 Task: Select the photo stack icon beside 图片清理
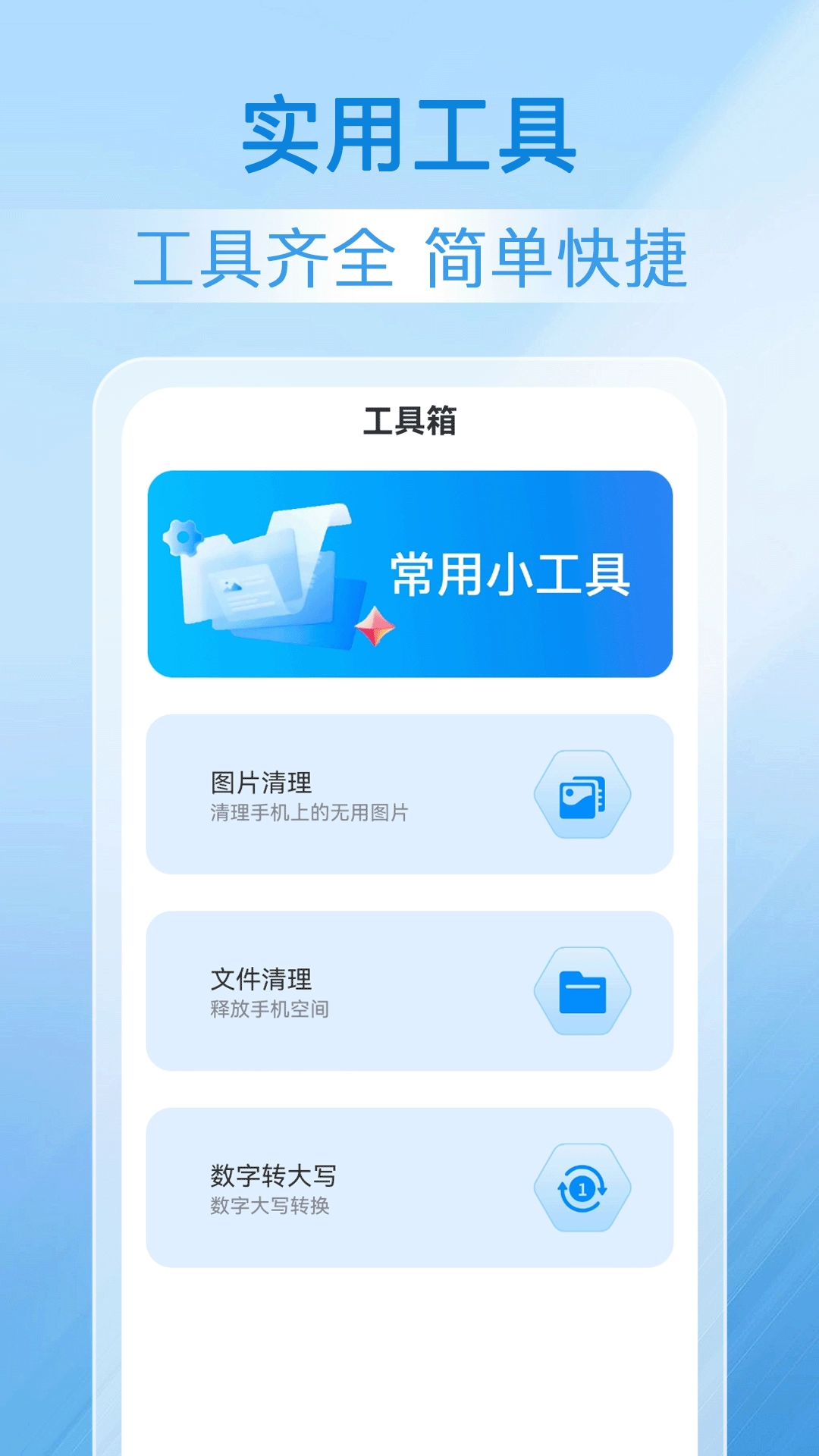pos(582,795)
